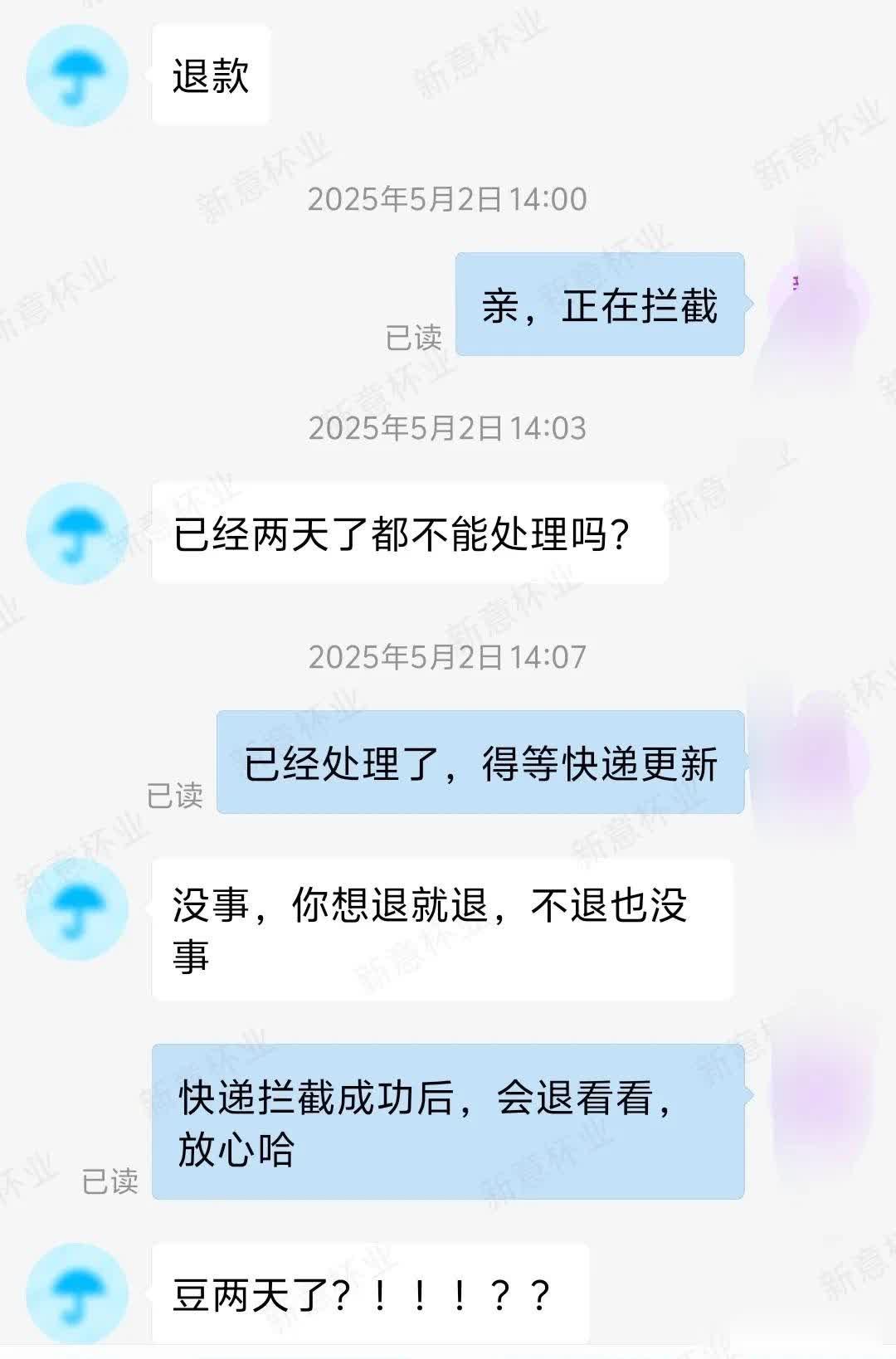Open the avatar next to the '豆两天了?!!!??' message
This screenshot has width=896, height=1359.
point(77,1293)
